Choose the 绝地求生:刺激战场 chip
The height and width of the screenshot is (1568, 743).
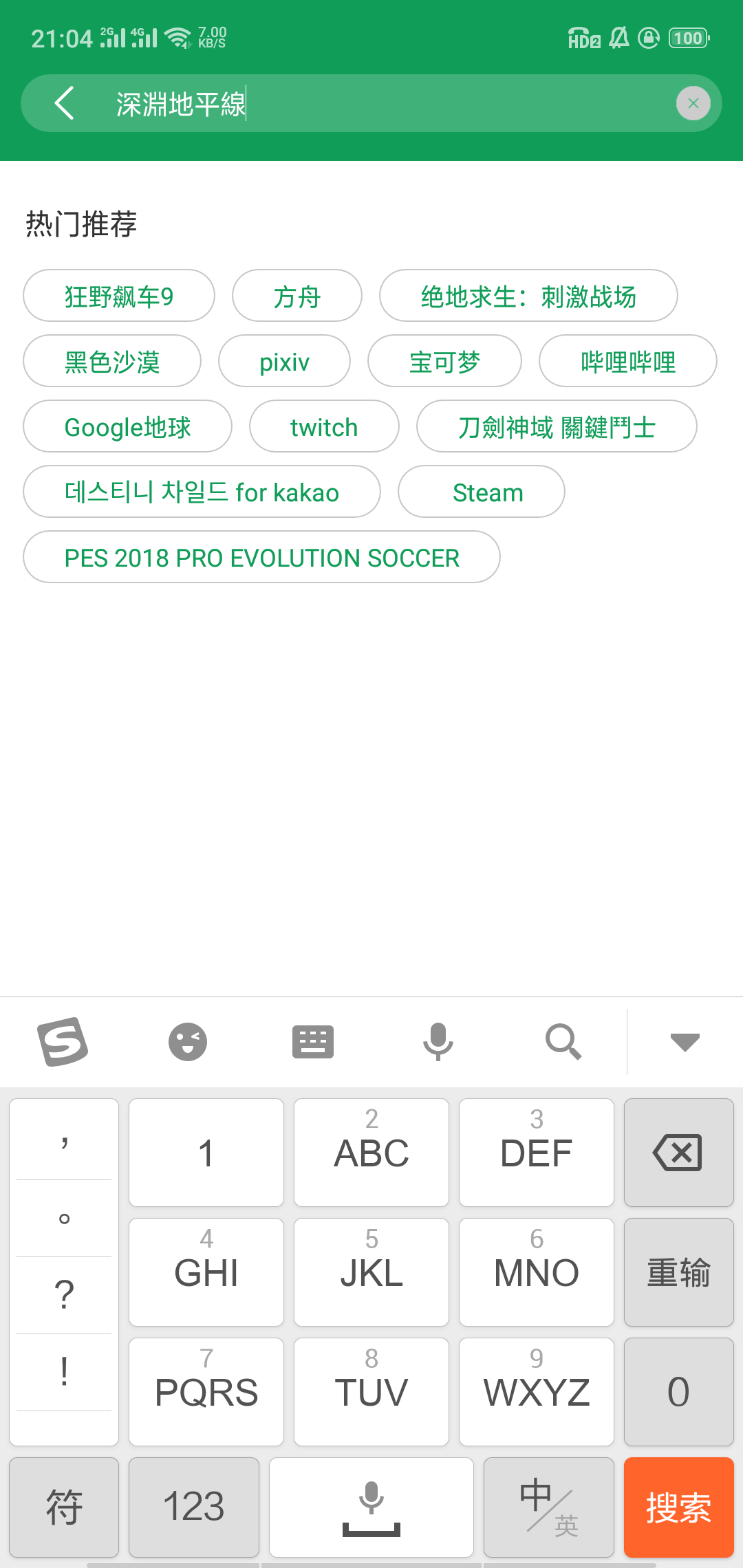528,296
